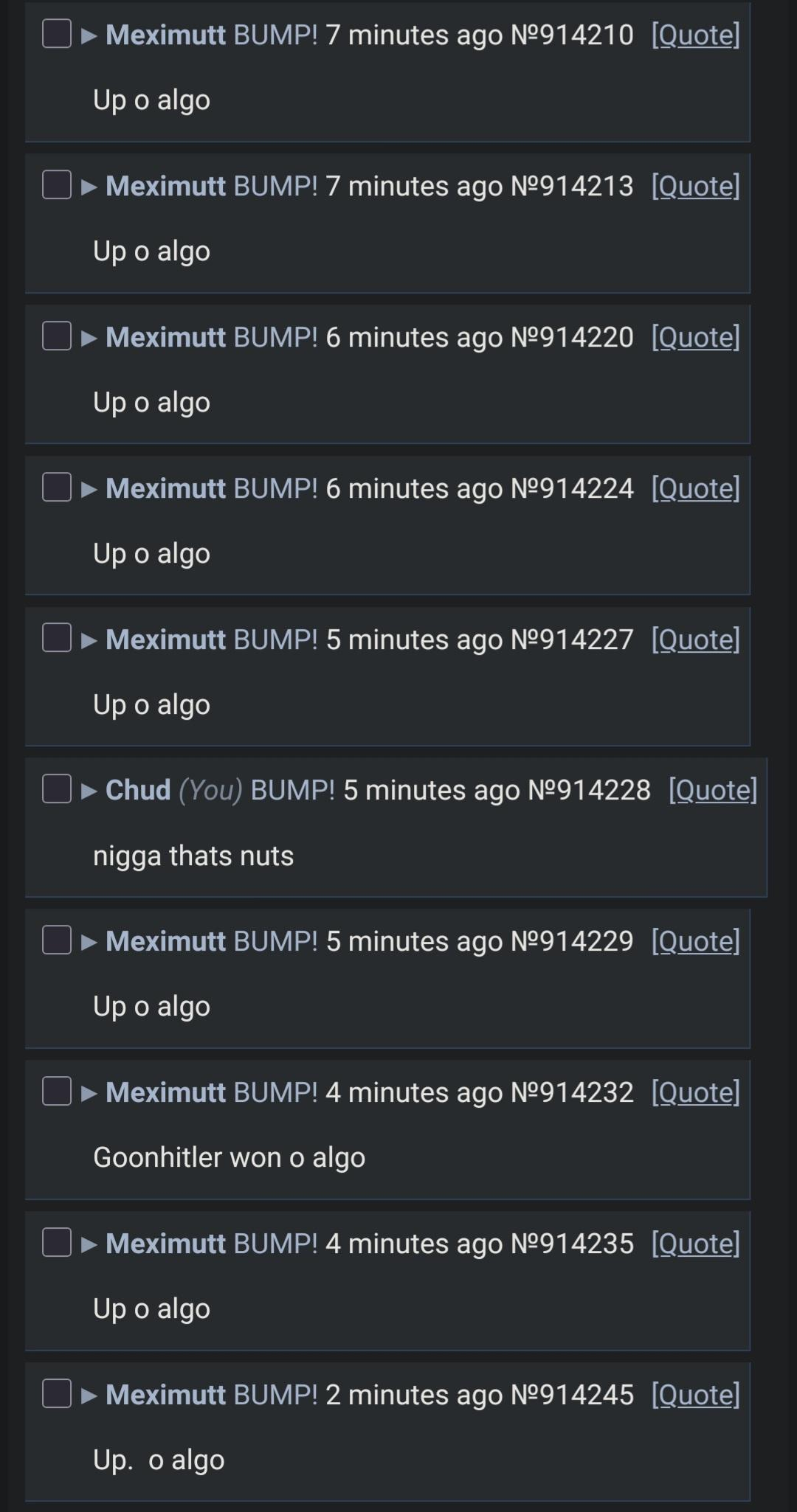Select the checkbox on Chud's post №914228
Viewport: 797px width, 1512px height.
click(56, 789)
